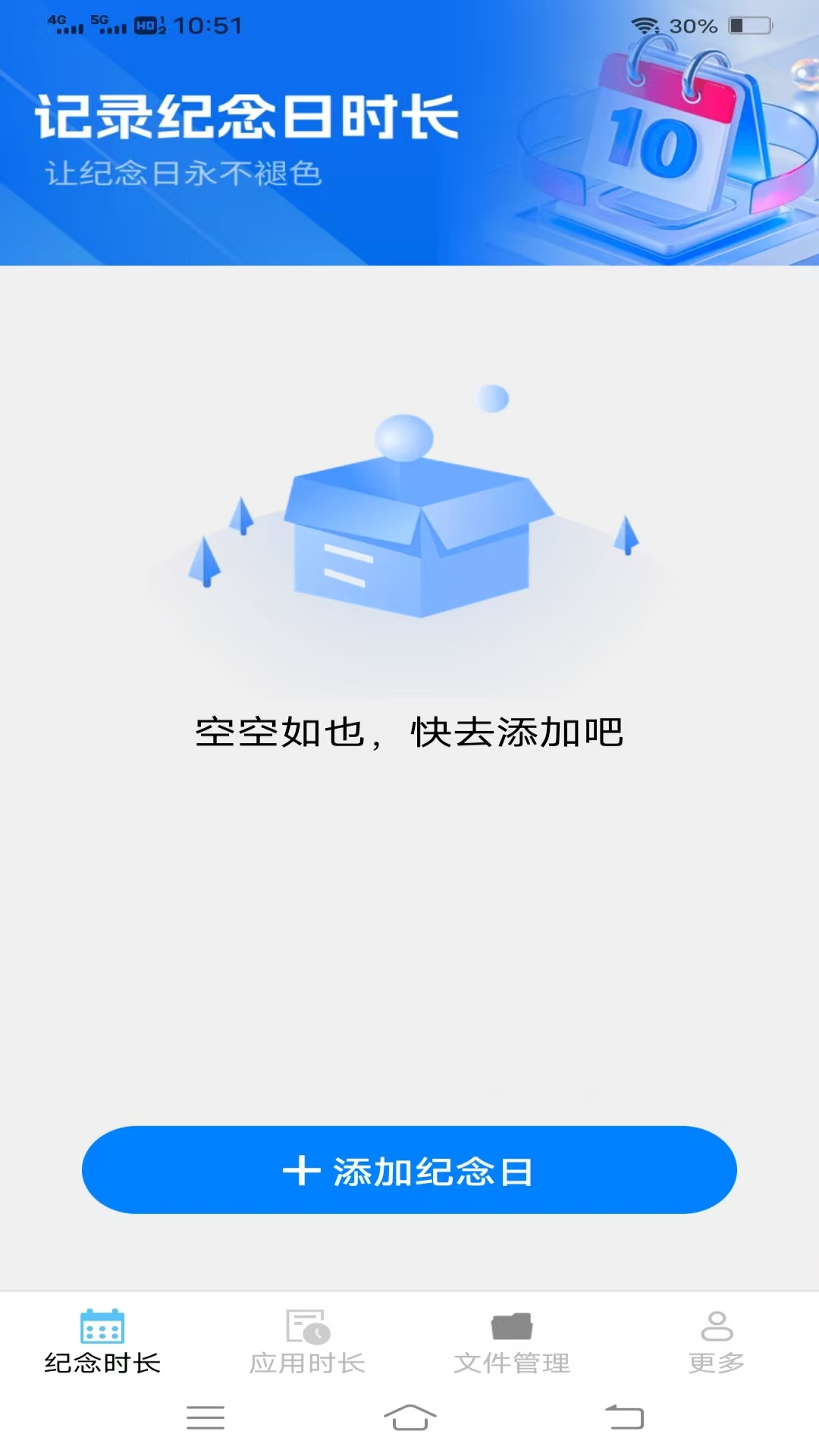This screenshot has width=819, height=1456.
Task: Switch to the 应用时长 tab
Action: click(307, 1341)
